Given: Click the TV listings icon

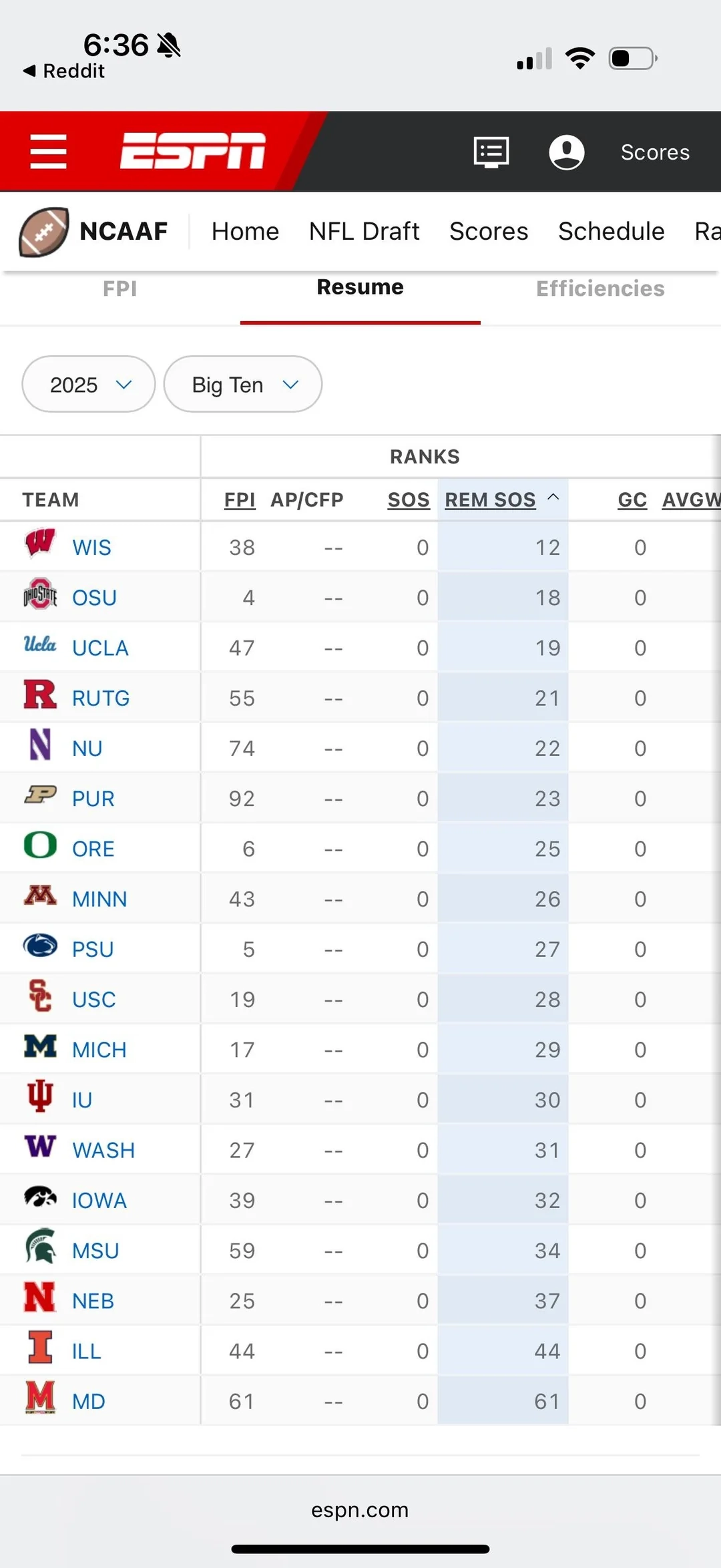Looking at the screenshot, I should [491, 152].
